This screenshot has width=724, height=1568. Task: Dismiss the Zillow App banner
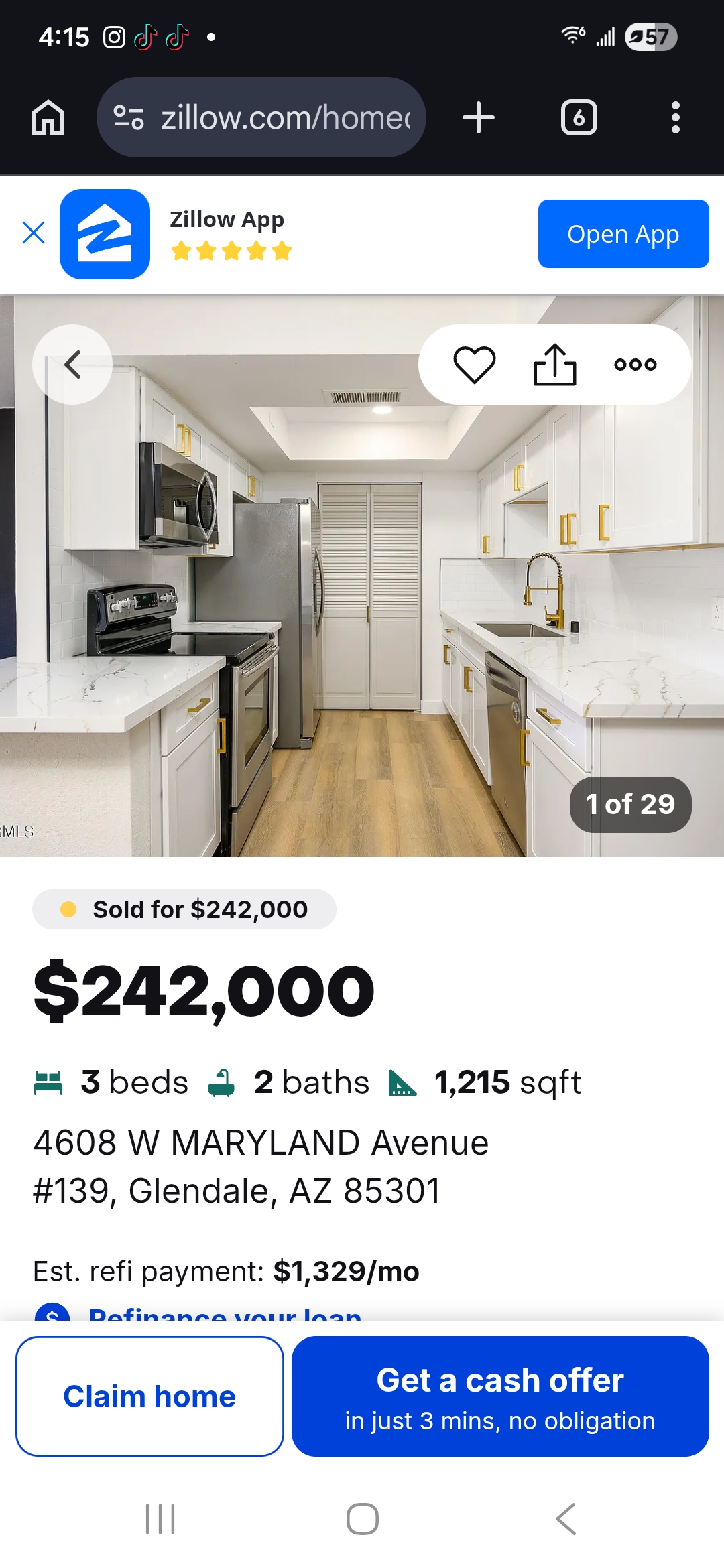click(x=34, y=233)
